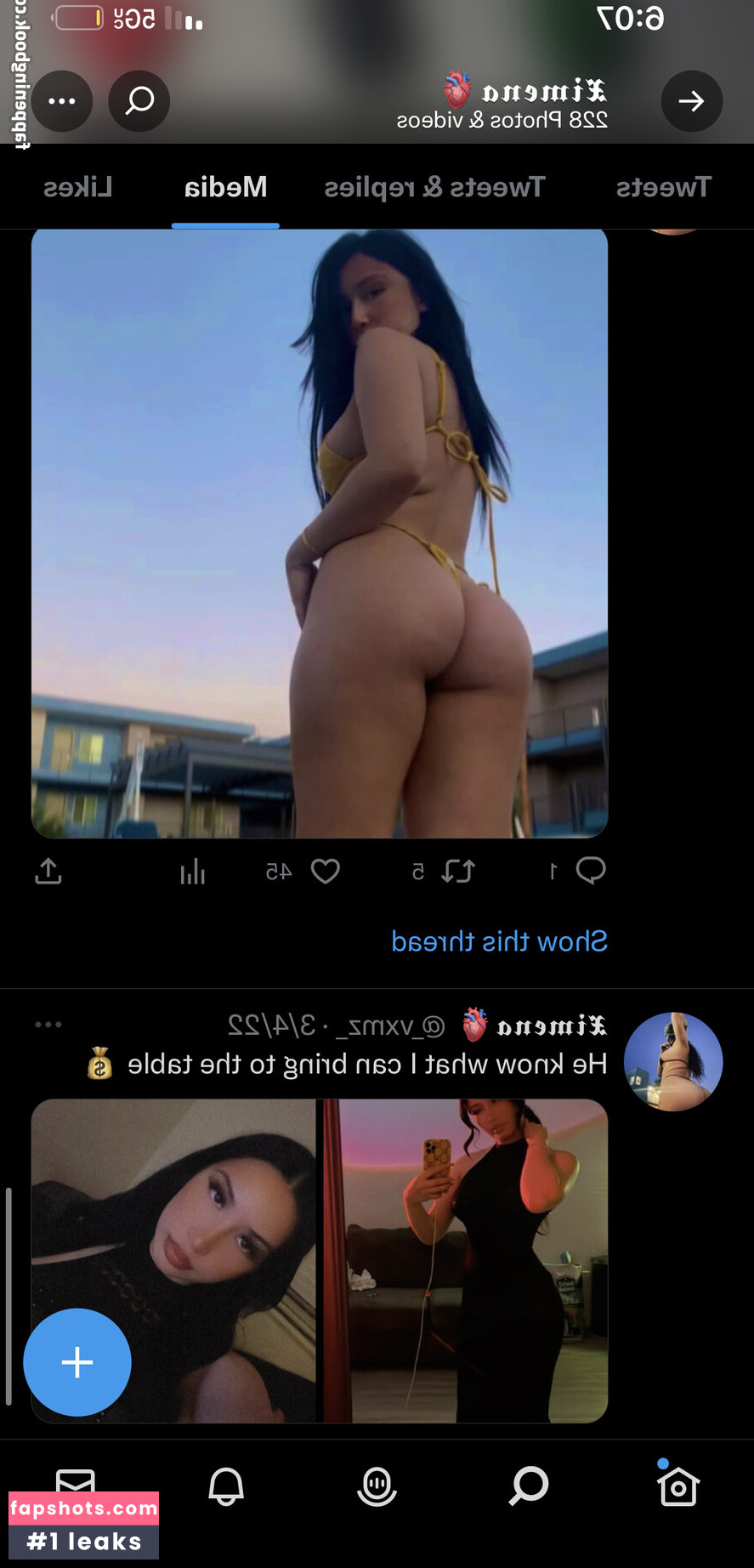This screenshot has width=754, height=1568.
Task: Open the bottom search tab
Action: [x=528, y=1486]
